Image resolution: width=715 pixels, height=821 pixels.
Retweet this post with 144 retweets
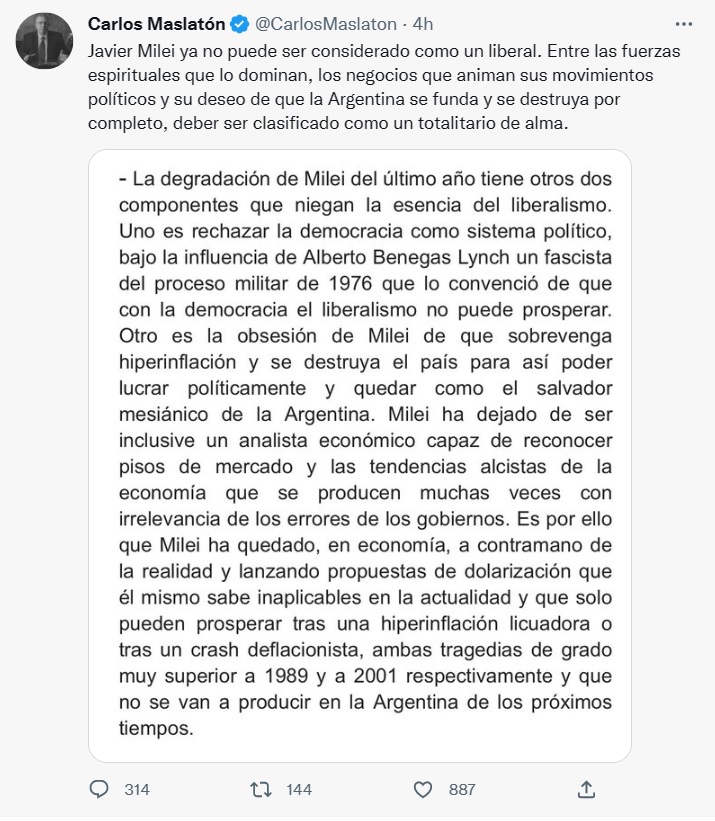coord(261,789)
